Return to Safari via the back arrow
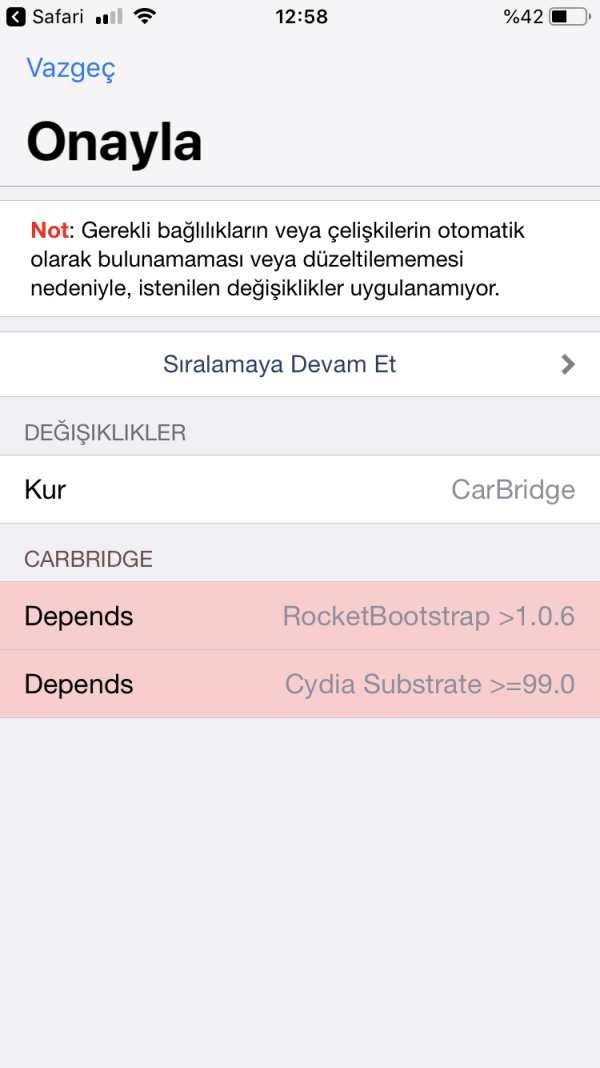Screen dimensions: 600x1068 coord(16,17)
